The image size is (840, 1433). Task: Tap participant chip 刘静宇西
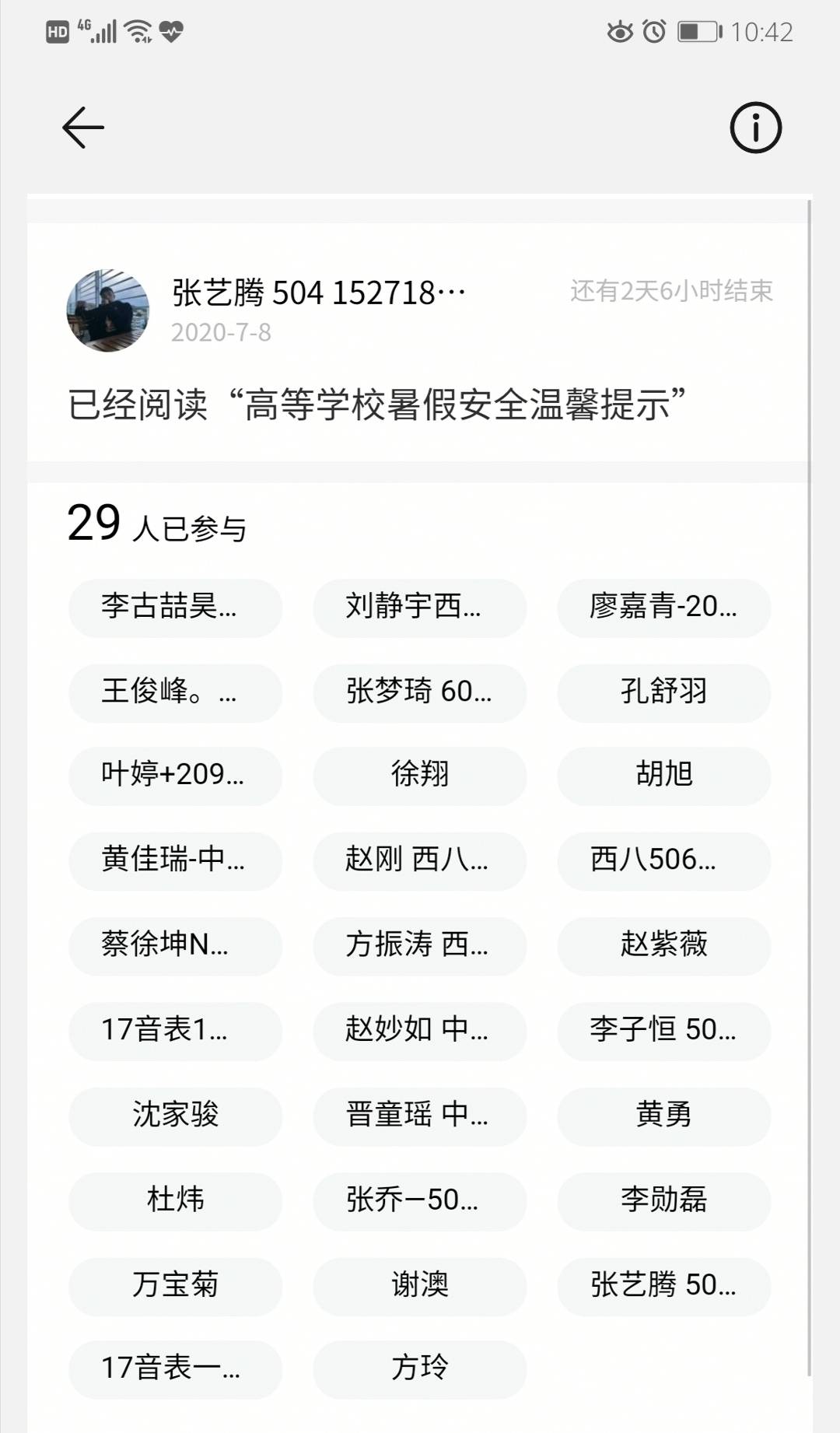(x=419, y=608)
